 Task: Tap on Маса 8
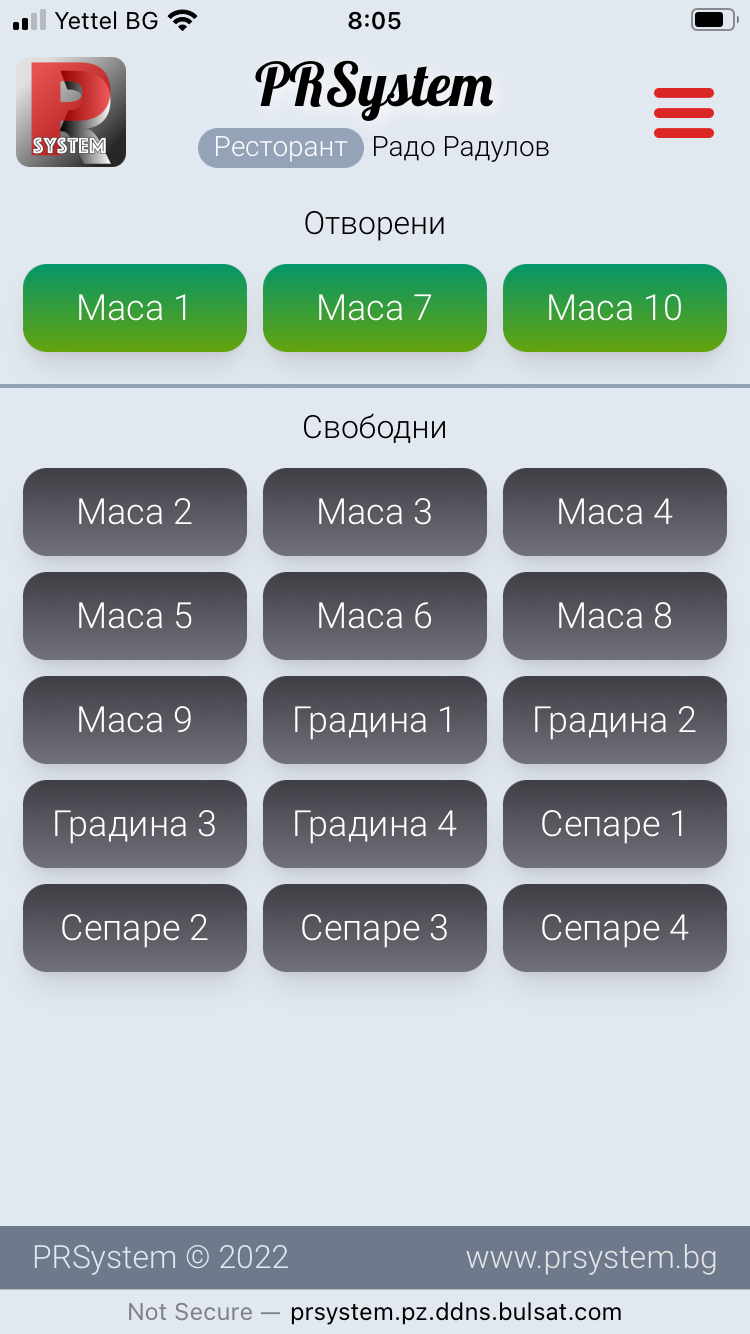tap(615, 616)
